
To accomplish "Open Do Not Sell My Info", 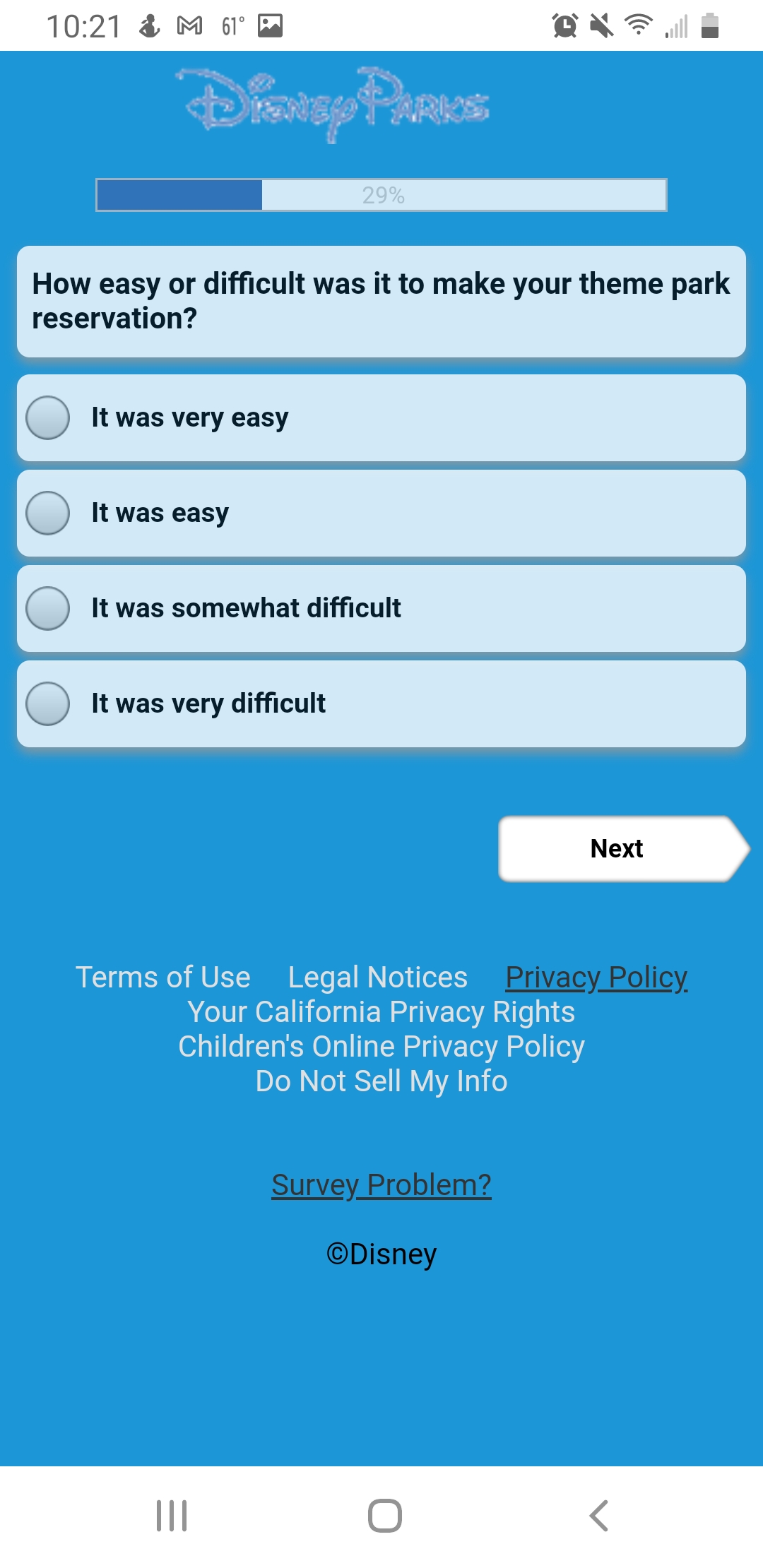I will tap(381, 1081).
